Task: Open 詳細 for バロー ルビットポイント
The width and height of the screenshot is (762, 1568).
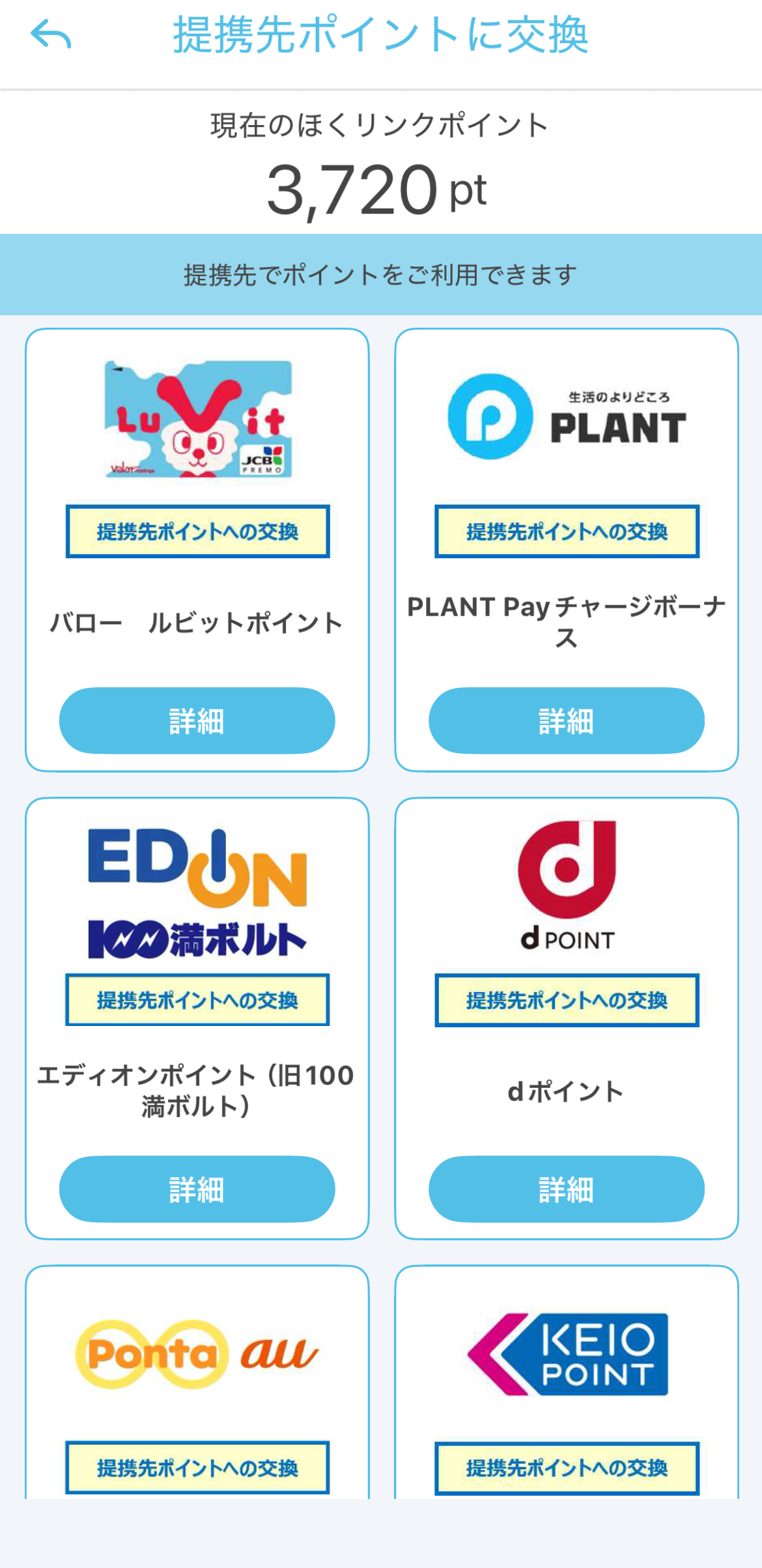Action: click(x=197, y=720)
